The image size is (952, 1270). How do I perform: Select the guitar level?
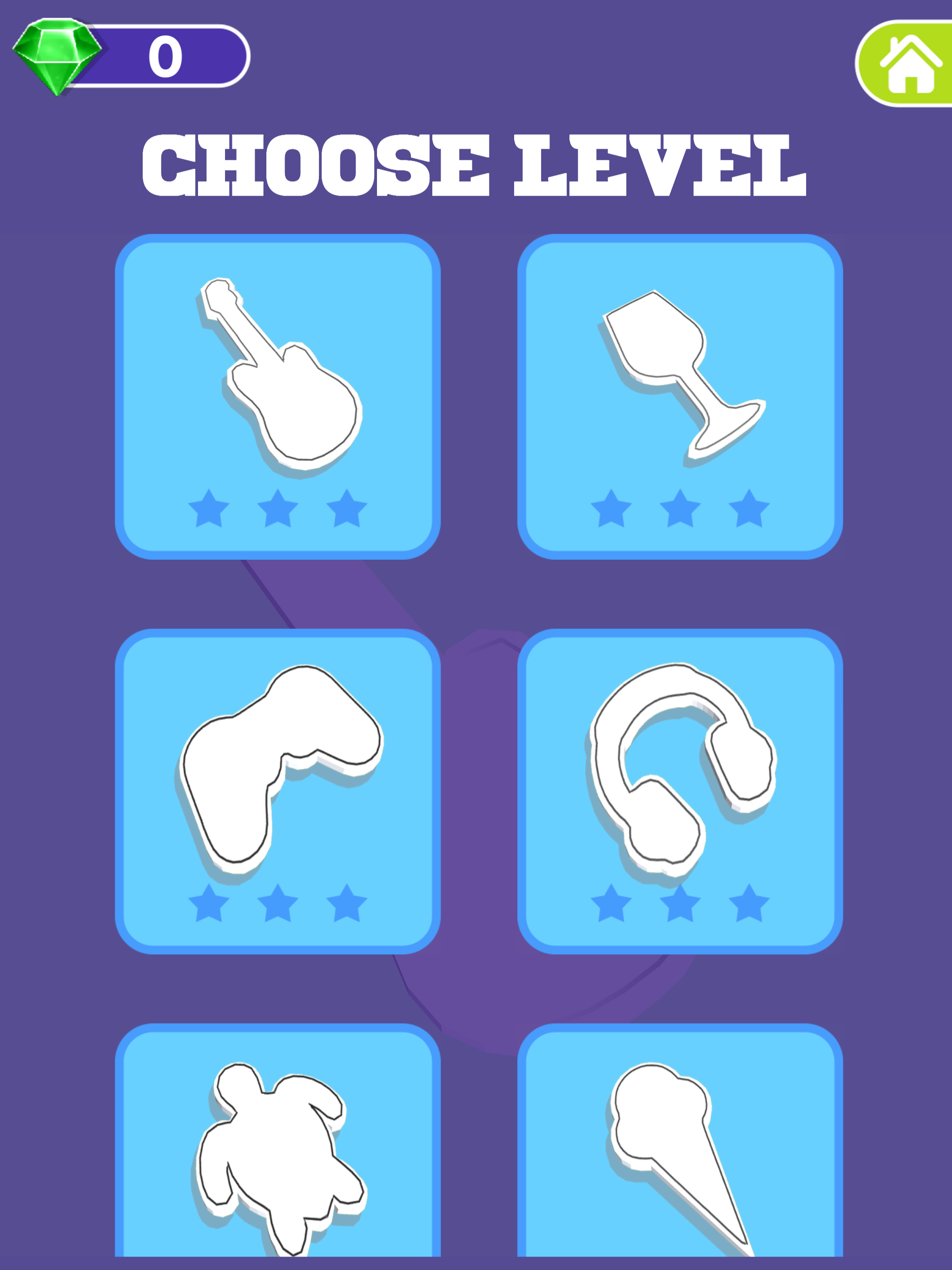(278, 396)
